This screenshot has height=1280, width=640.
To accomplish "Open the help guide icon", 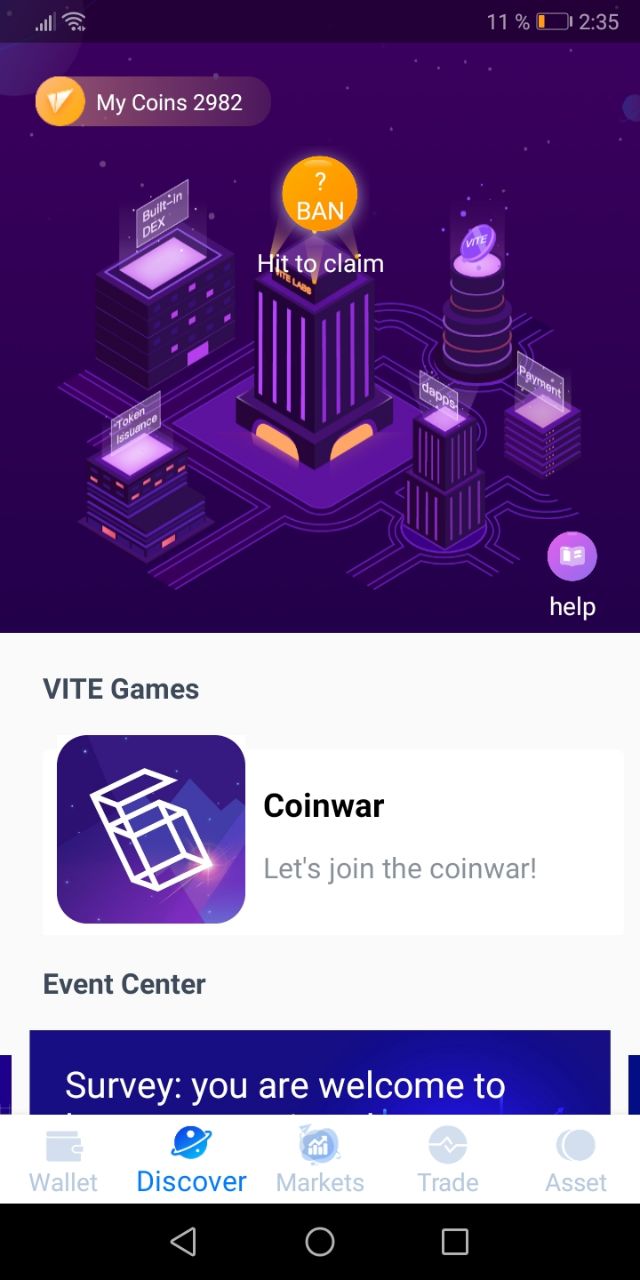I will pos(572,558).
